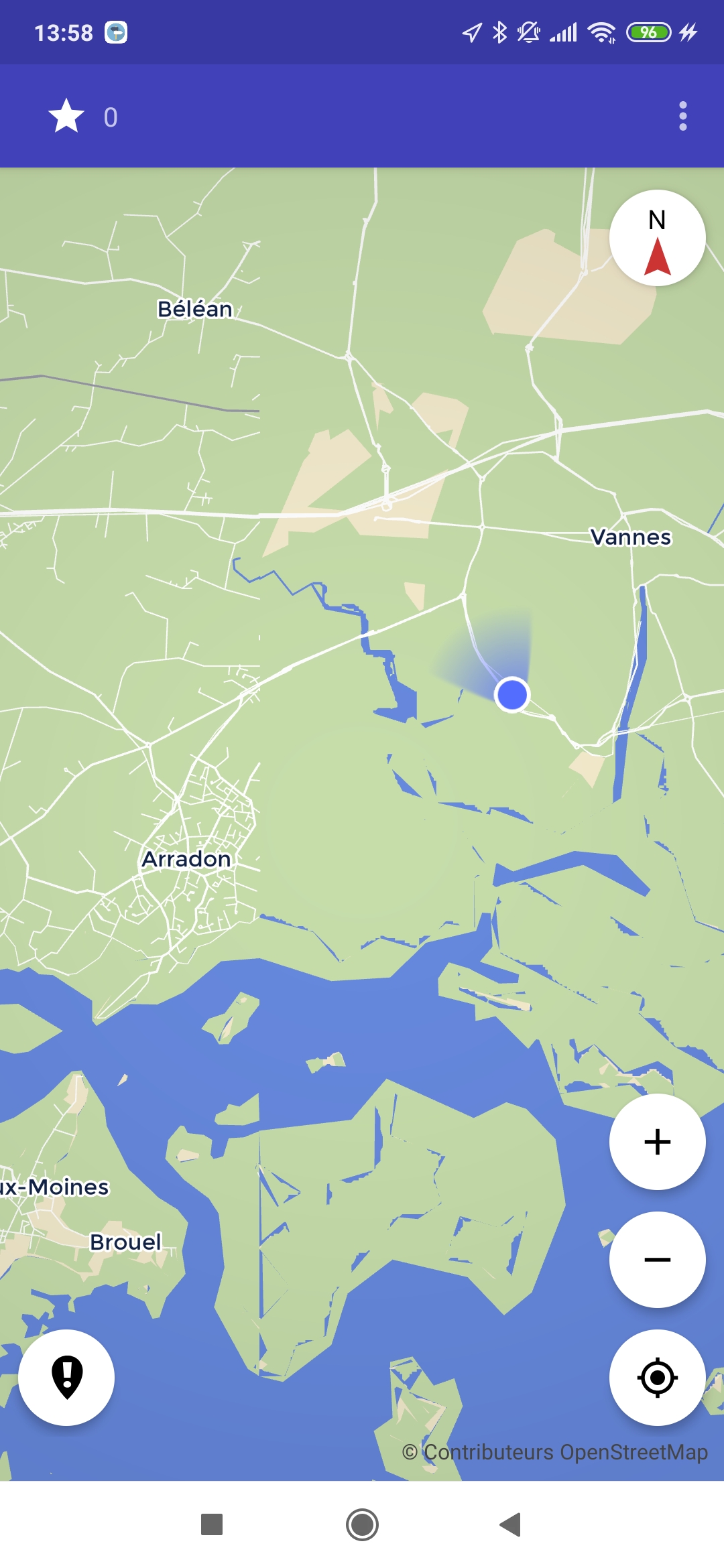Open the Contributeurs OpenStreetMap attribution link
The height and width of the screenshot is (1568, 724).
pyautogui.click(x=555, y=1452)
